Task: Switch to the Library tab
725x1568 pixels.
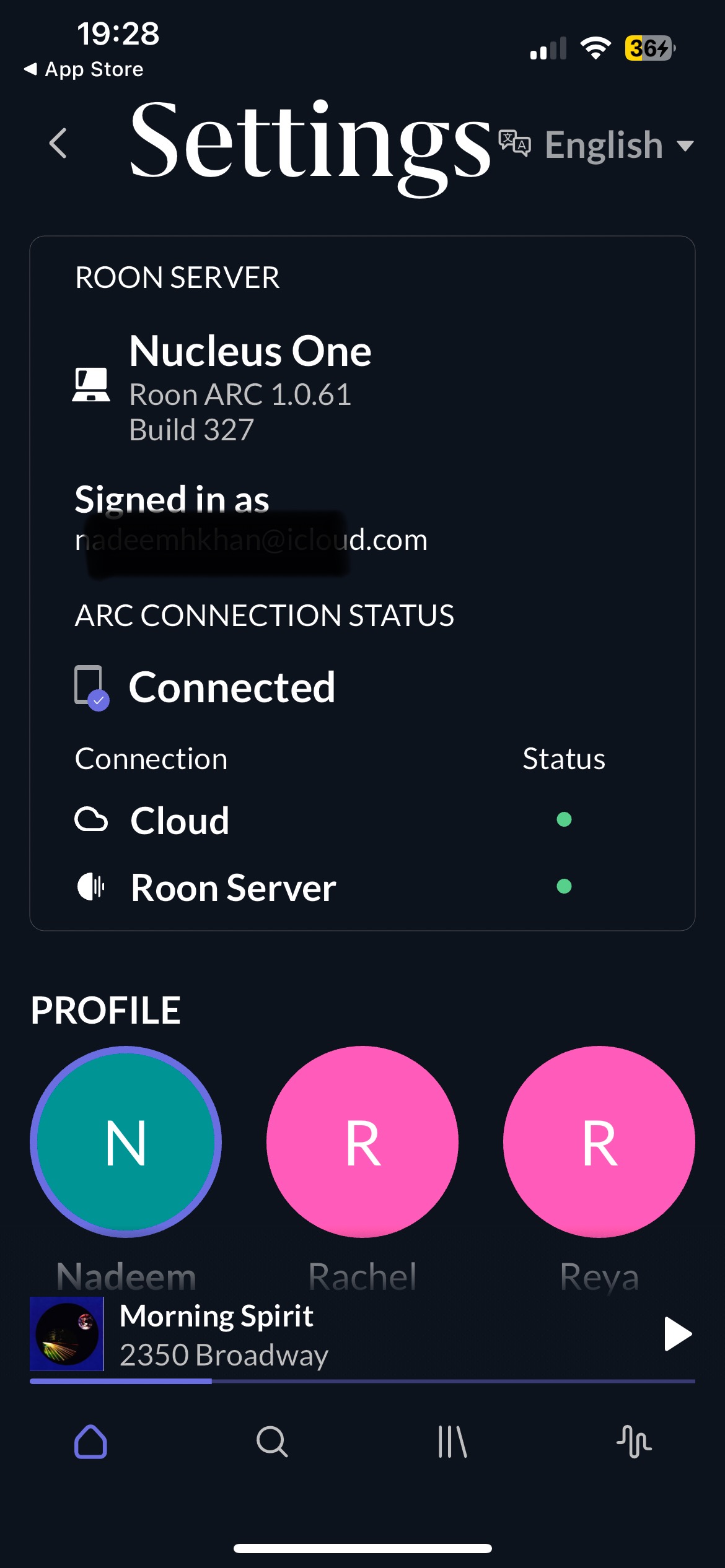Action: click(453, 1442)
